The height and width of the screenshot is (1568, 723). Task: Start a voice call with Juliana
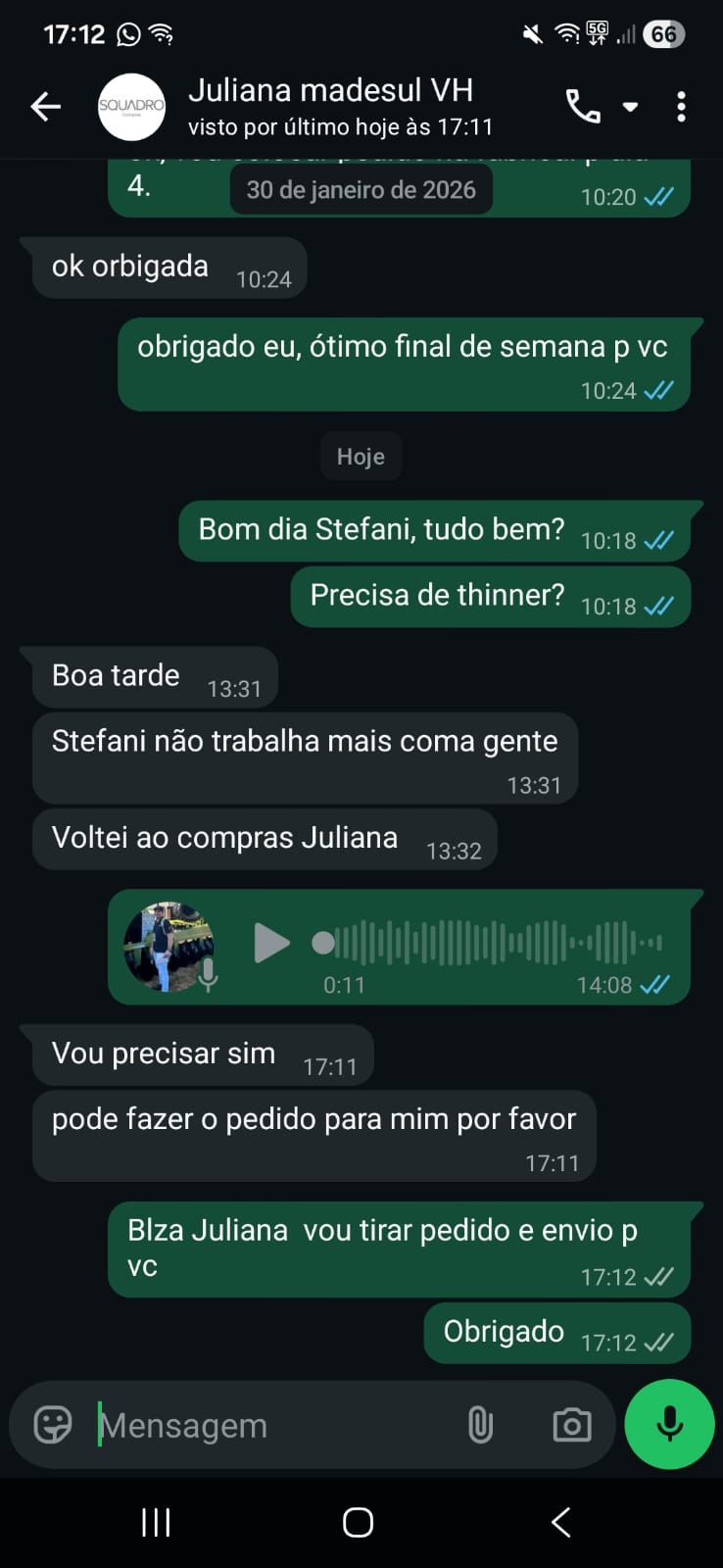point(583,106)
